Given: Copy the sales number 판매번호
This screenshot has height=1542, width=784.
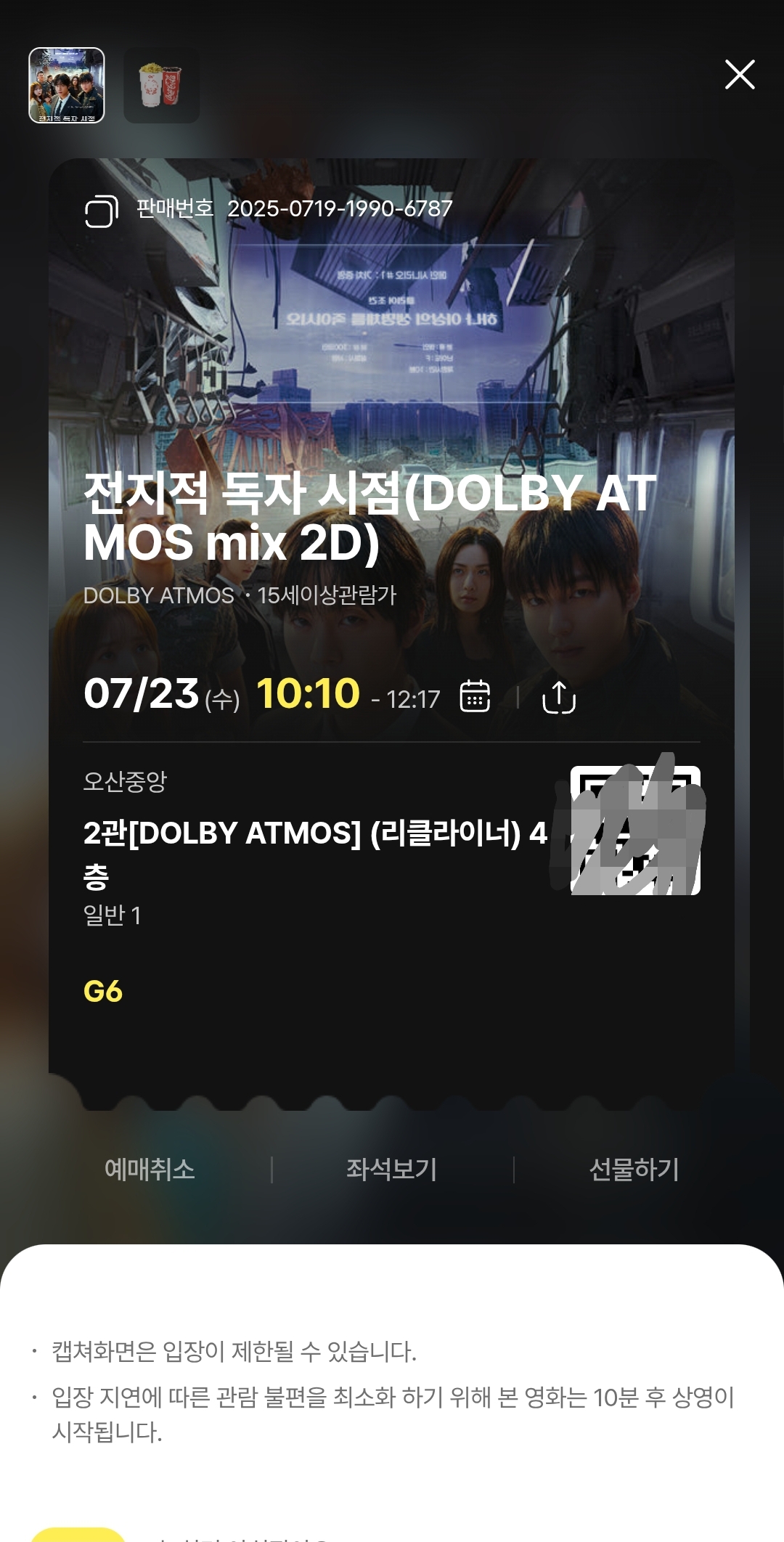Looking at the screenshot, I should [x=102, y=211].
